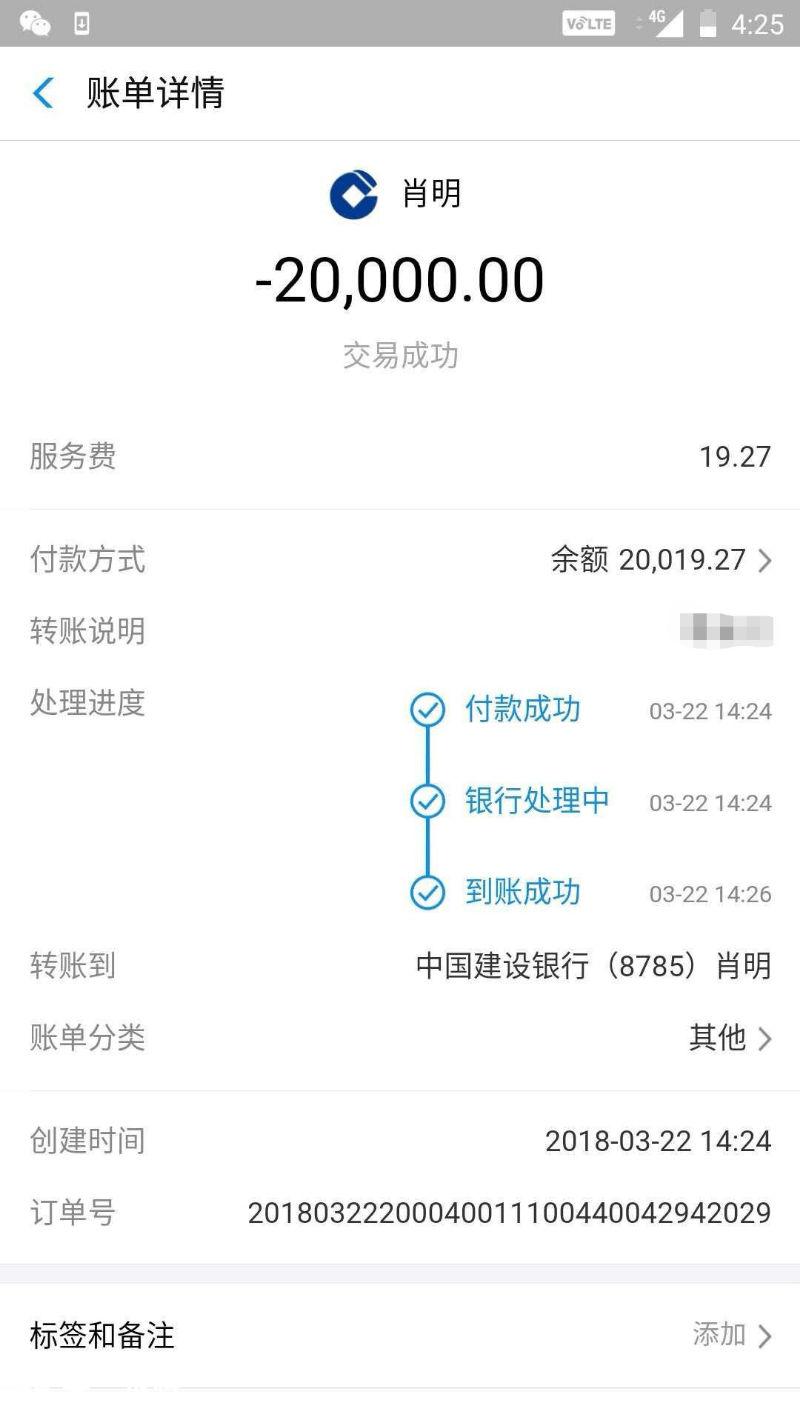
Task: Tap the 付款成功 checkmark icon
Action: point(428,711)
